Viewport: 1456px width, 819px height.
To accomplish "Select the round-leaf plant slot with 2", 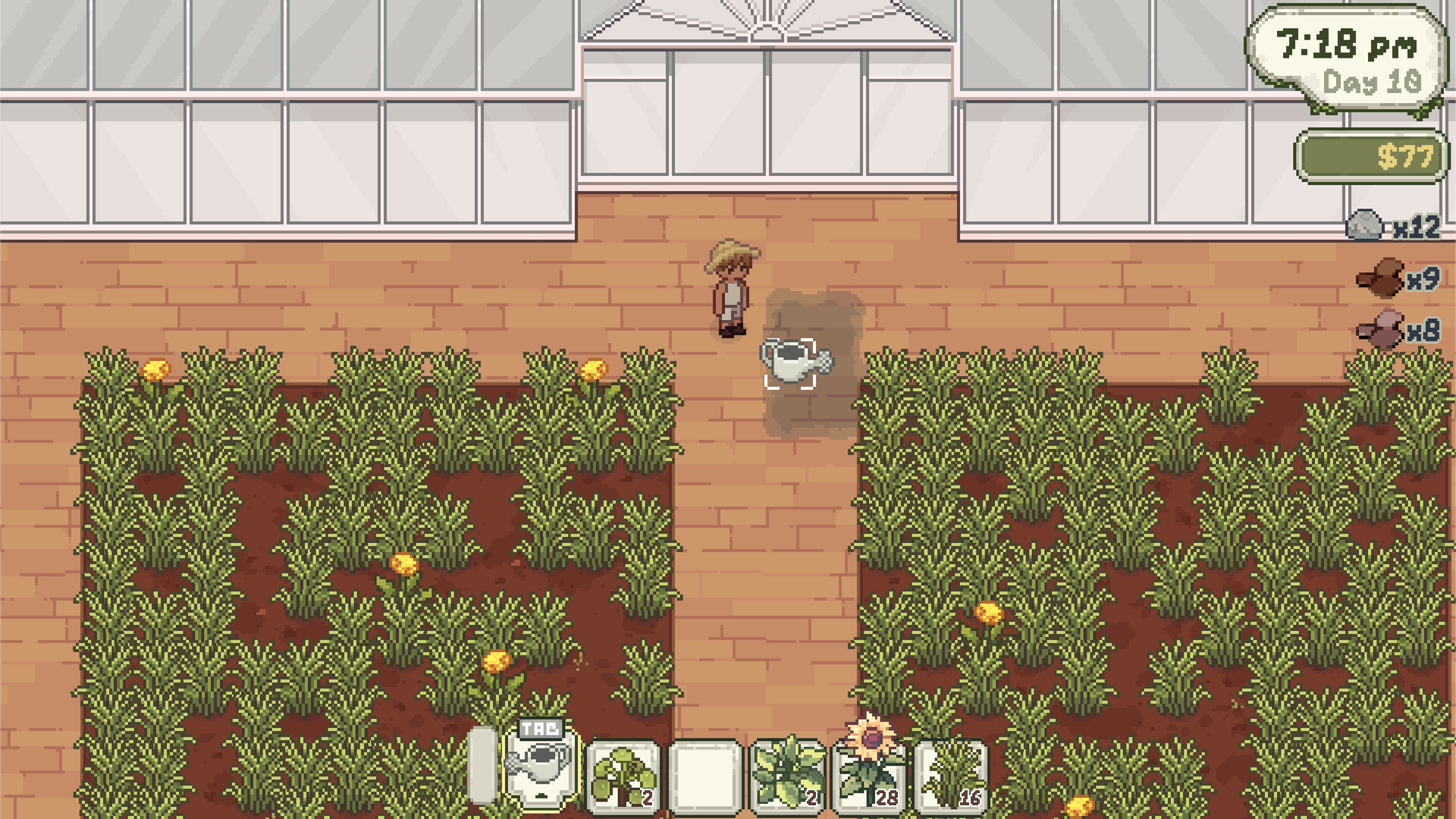I will point(623,776).
